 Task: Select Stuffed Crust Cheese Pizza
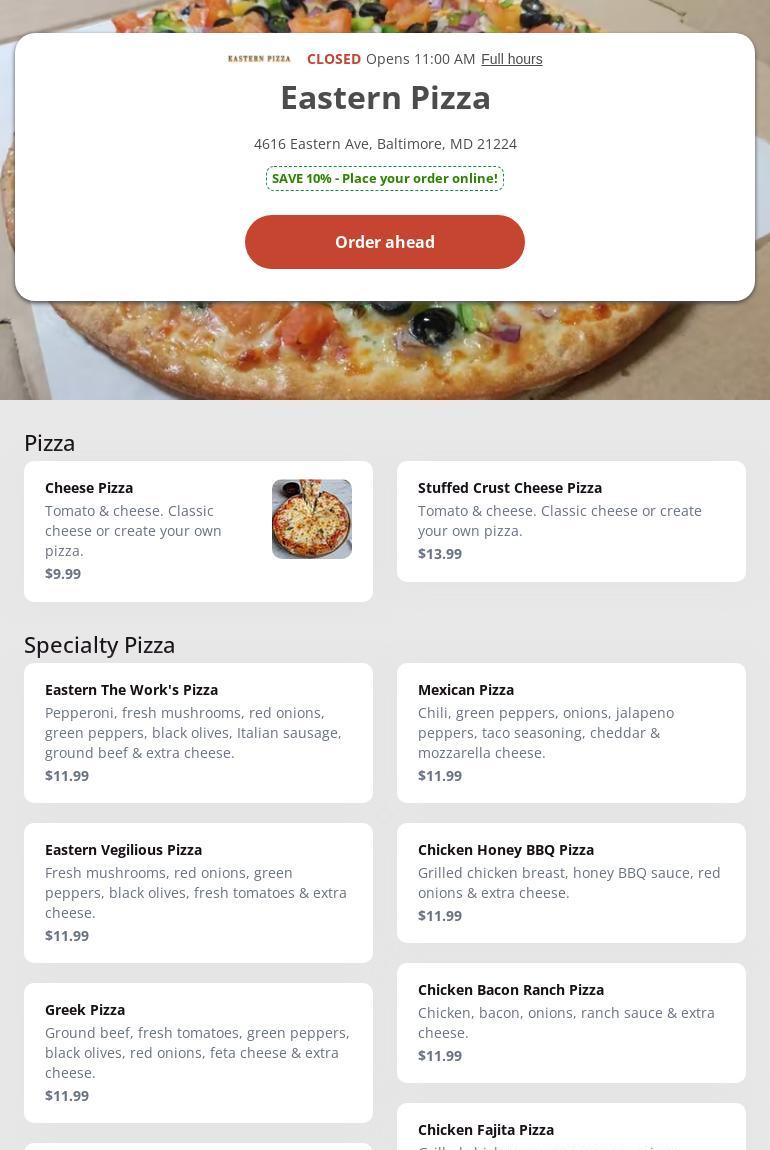coord(571,521)
